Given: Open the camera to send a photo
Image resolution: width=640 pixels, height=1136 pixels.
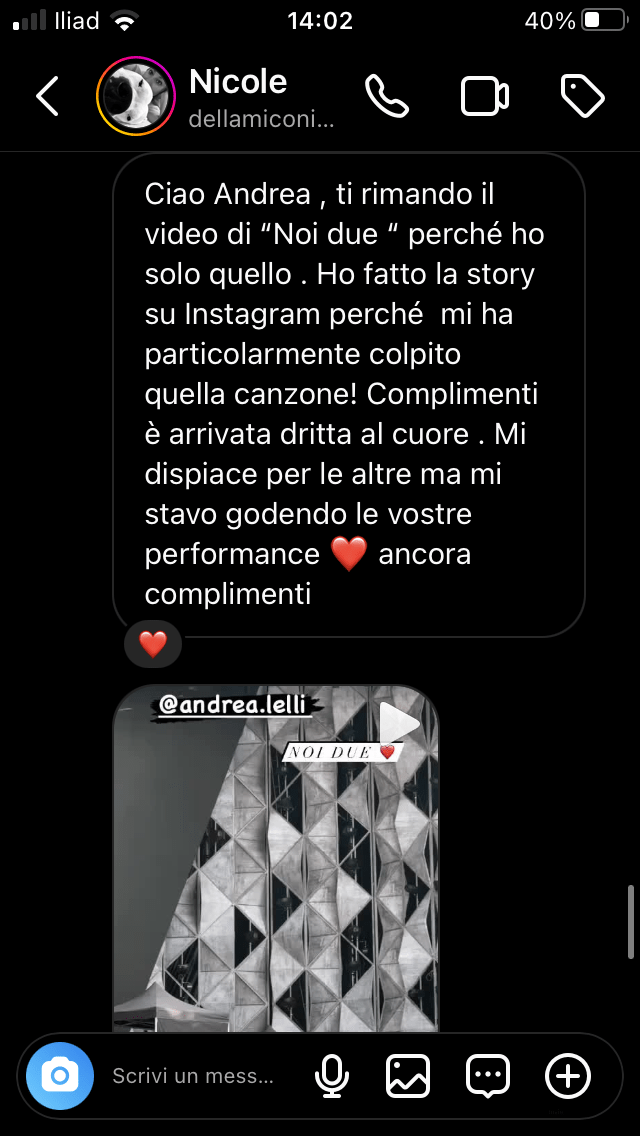Looking at the screenshot, I should (60, 1076).
